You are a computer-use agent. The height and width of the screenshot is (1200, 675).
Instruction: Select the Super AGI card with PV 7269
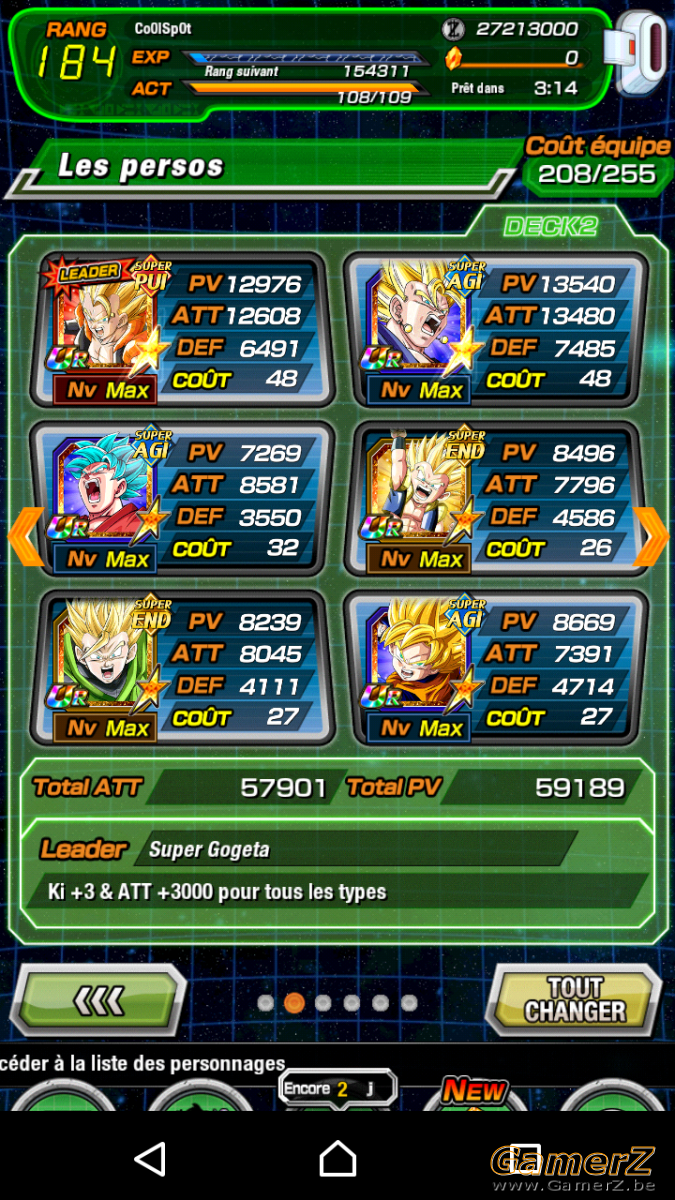[x=180, y=499]
